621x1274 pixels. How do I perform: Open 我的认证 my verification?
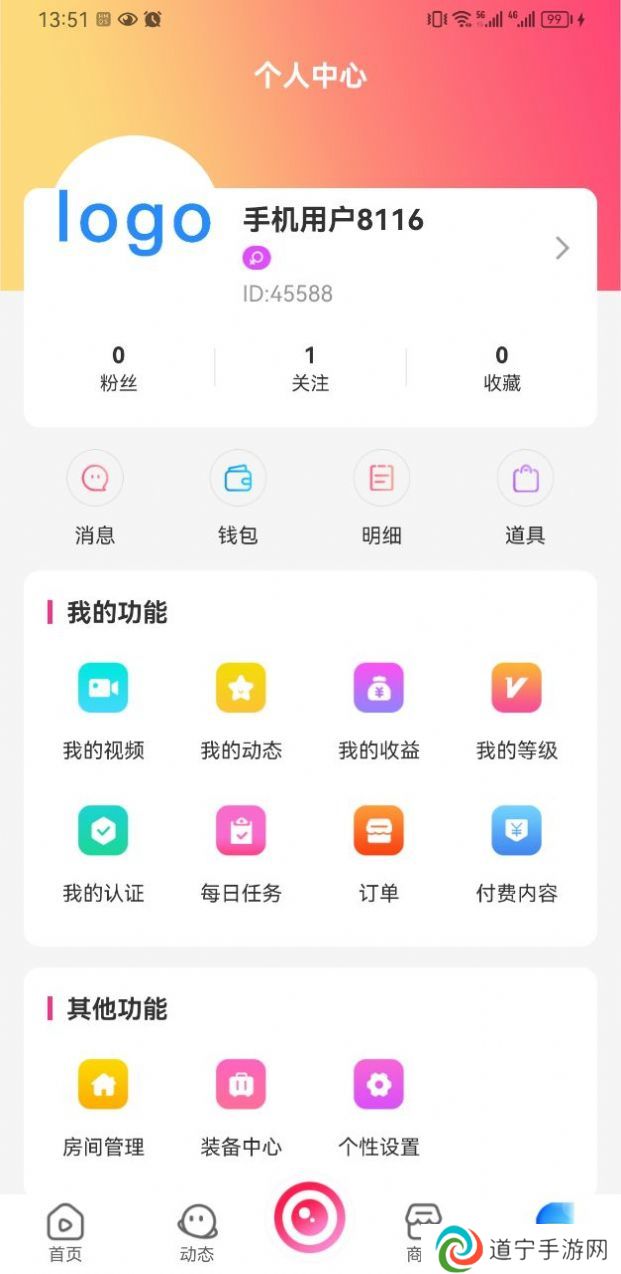[x=103, y=831]
